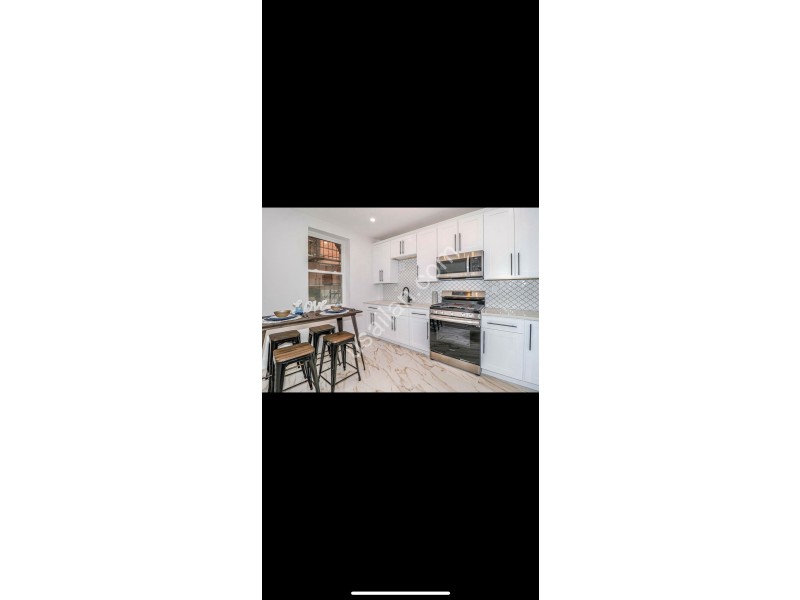Tap the kitchen photo to reveal viewer controls
The height and width of the screenshot is (600, 800).
(400, 300)
